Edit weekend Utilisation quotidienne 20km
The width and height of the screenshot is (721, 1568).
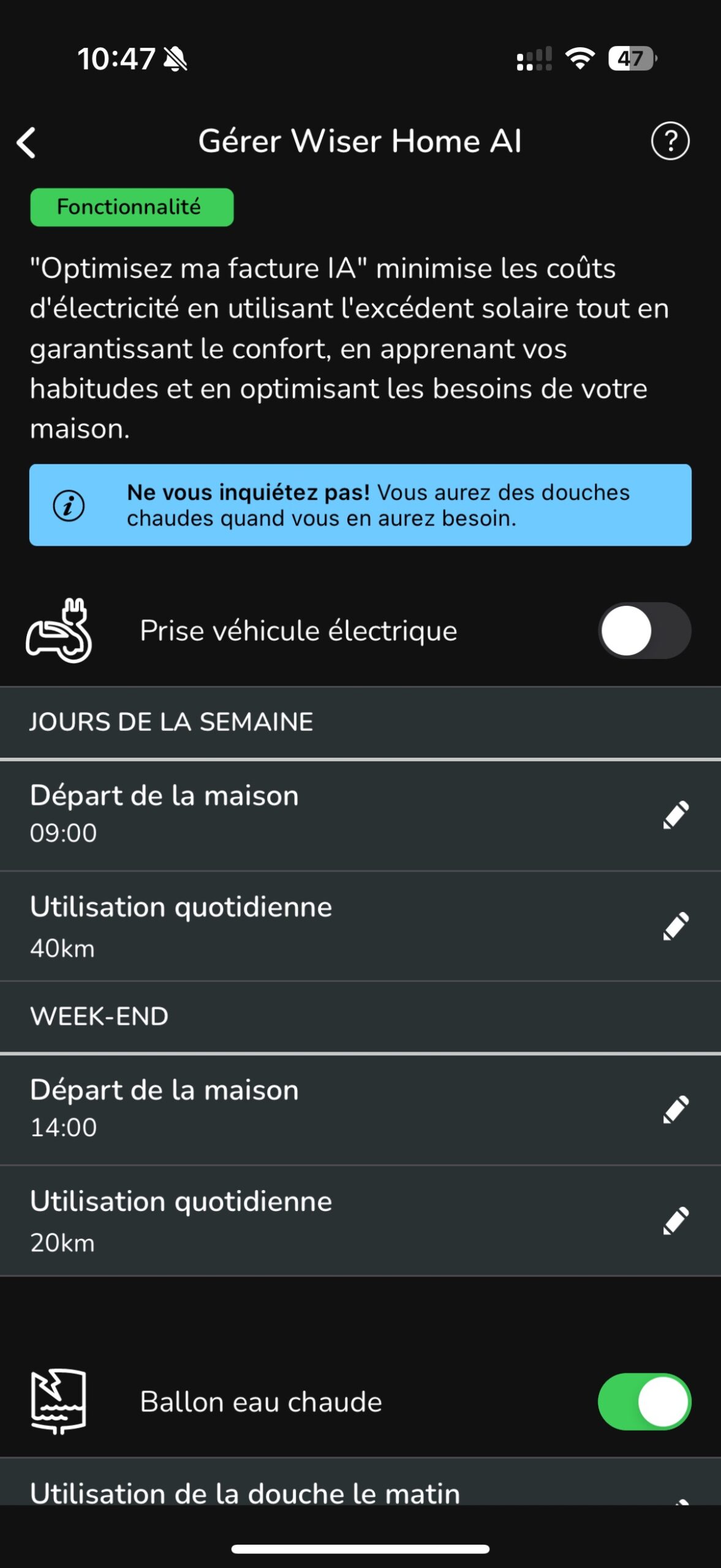coord(676,1221)
